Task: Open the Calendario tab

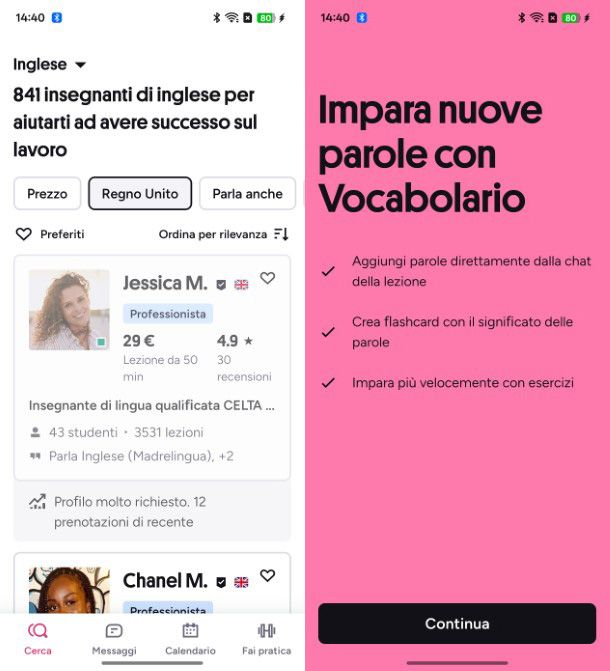Action: point(190,638)
